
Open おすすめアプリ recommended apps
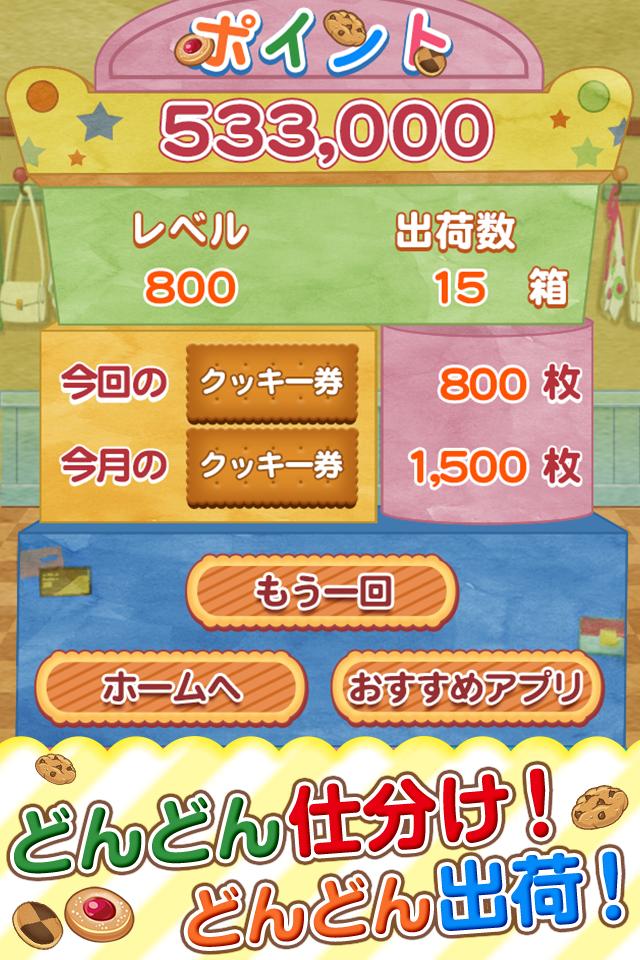(x=466, y=687)
